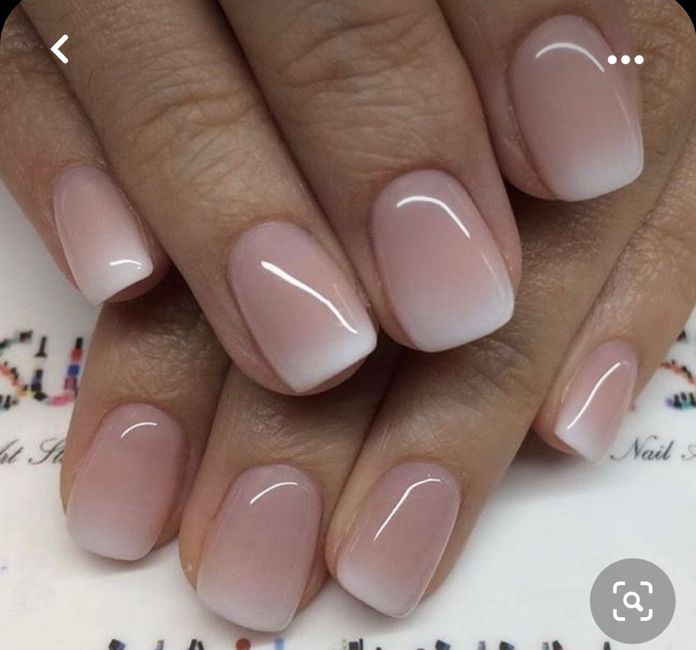Go back using the arrow

(x=60, y=49)
